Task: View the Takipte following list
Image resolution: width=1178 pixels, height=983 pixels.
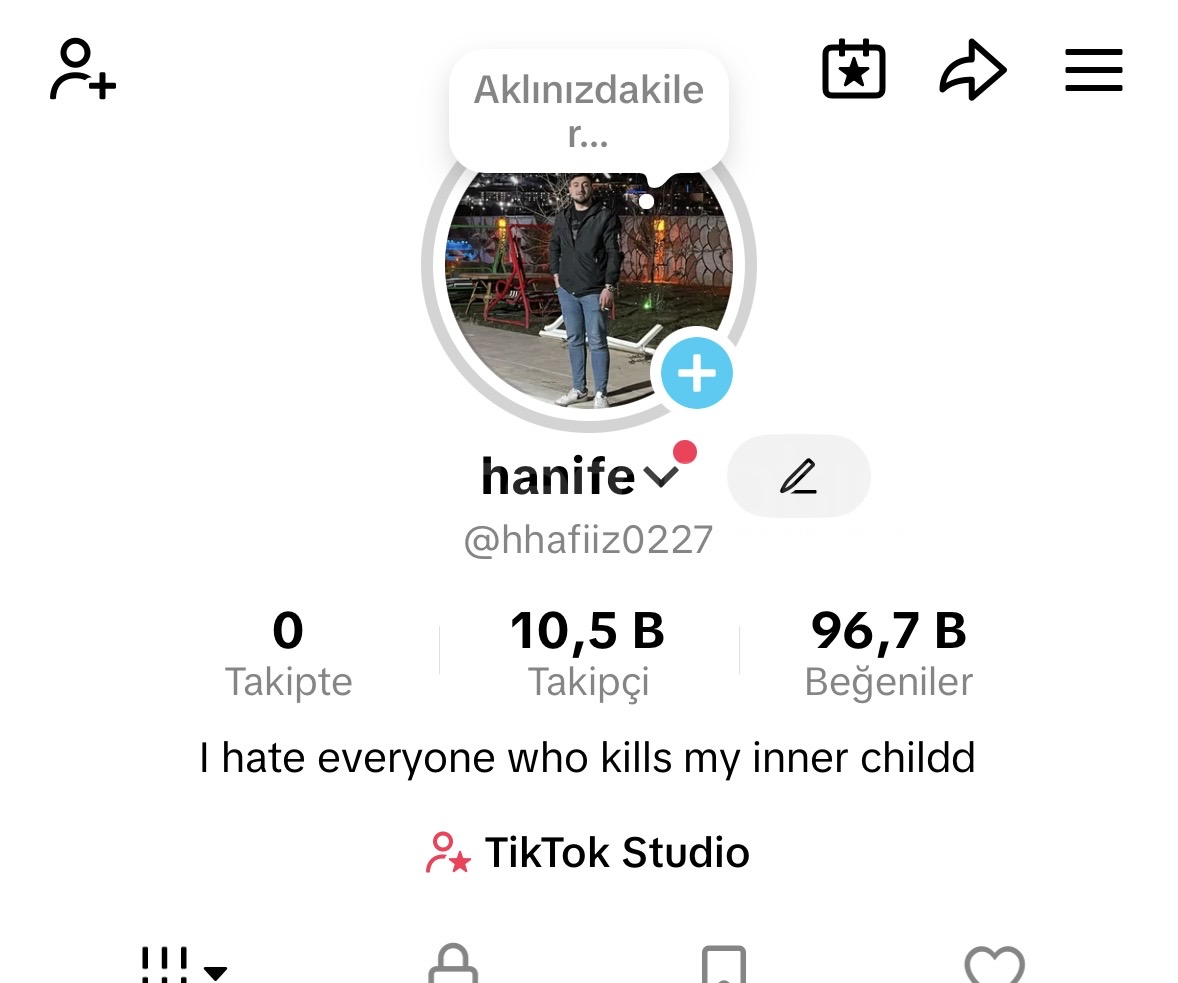Action: tap(288, 654)
